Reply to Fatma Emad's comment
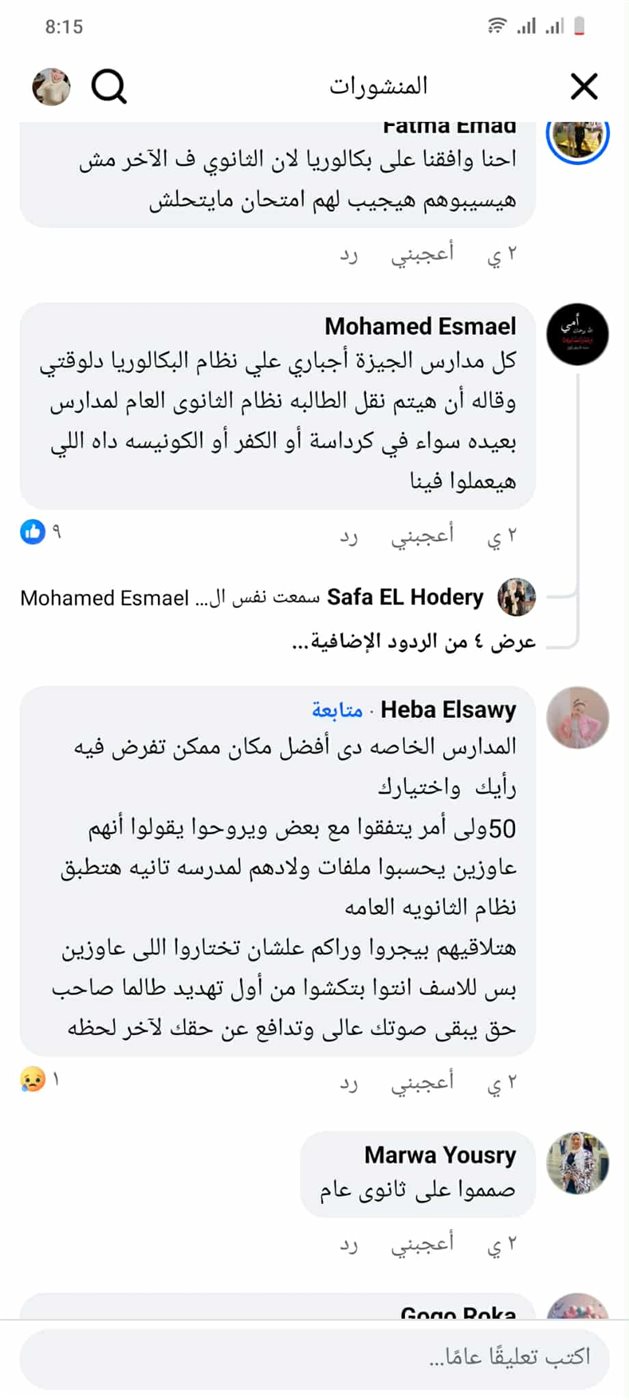Image resolution: width=629 pixels, height=1400 pixels. click(349, 254)
